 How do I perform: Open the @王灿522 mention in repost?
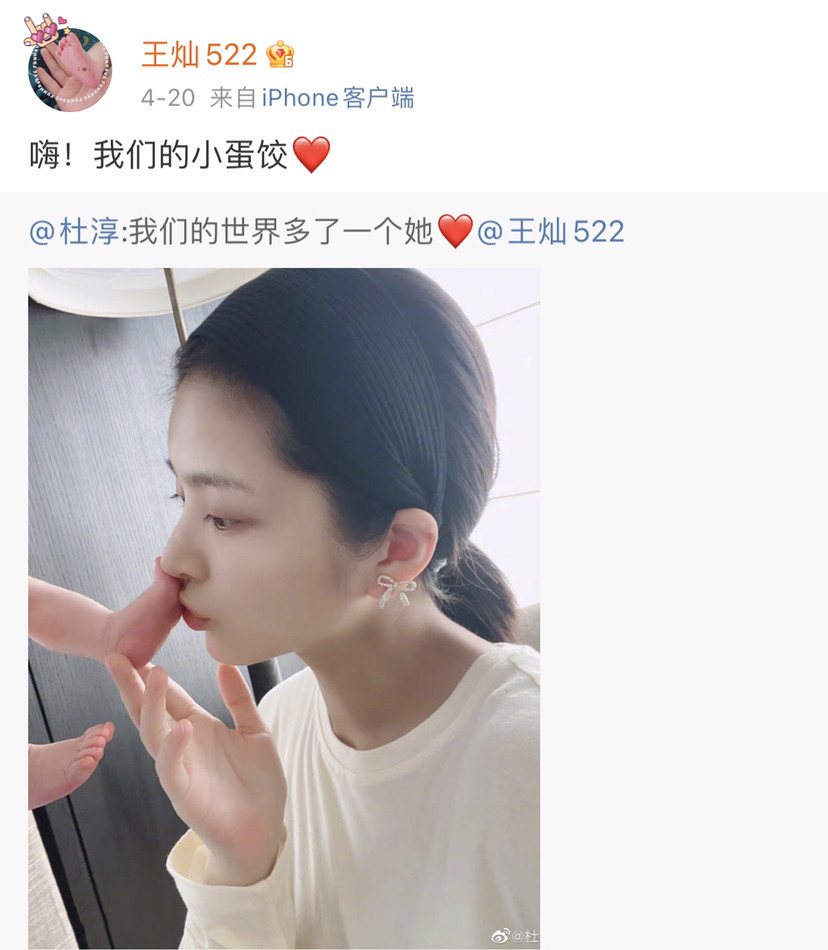click(551, 232)
